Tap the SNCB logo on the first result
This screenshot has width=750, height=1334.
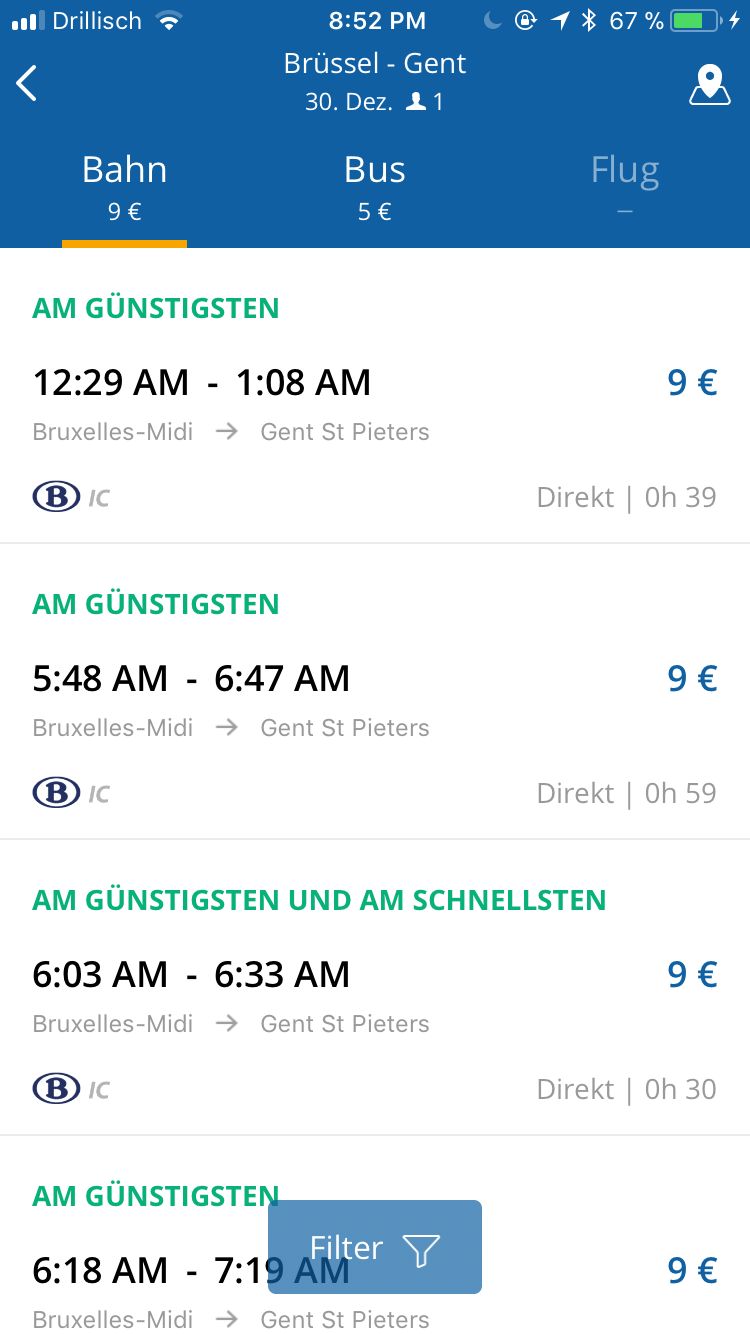tap(58, 496)
